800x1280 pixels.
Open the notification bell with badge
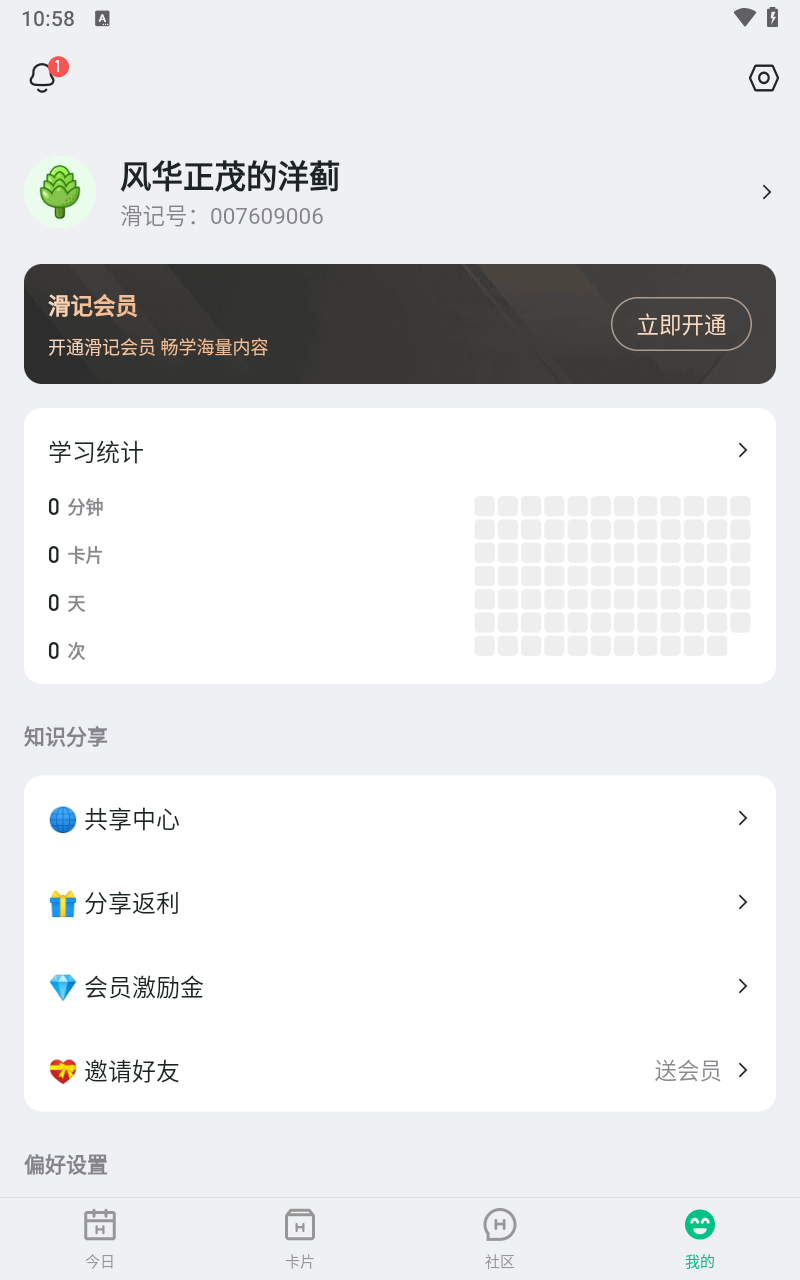point(42,77)
